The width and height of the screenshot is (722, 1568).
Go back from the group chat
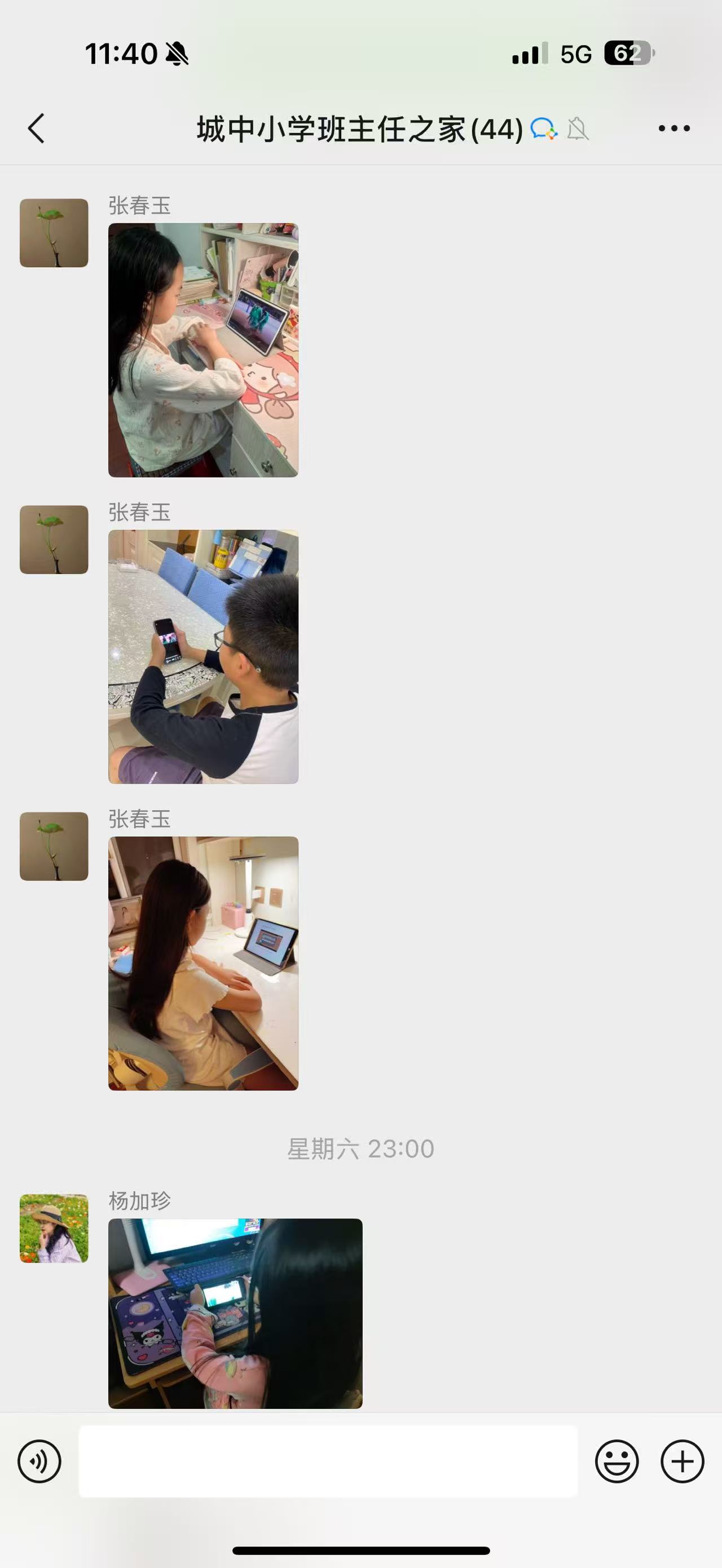[x=37, y=129]
